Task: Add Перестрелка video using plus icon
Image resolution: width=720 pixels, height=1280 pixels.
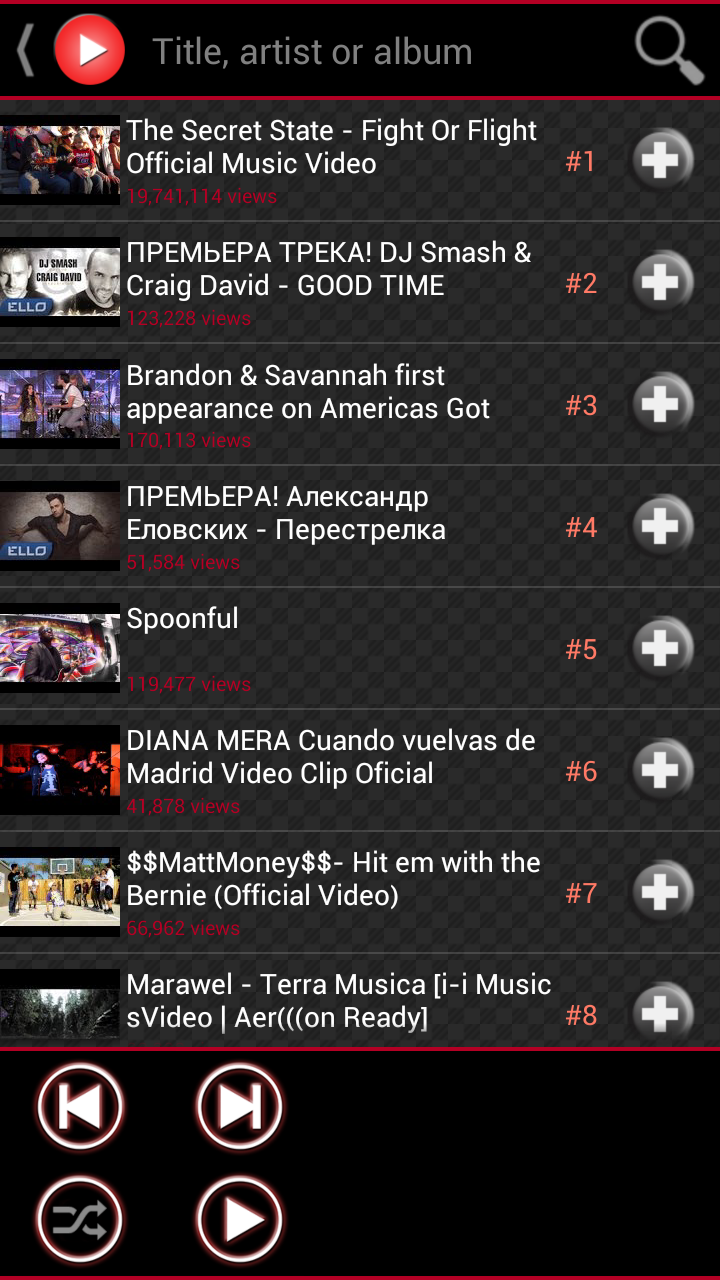Action: click(661, 527)
